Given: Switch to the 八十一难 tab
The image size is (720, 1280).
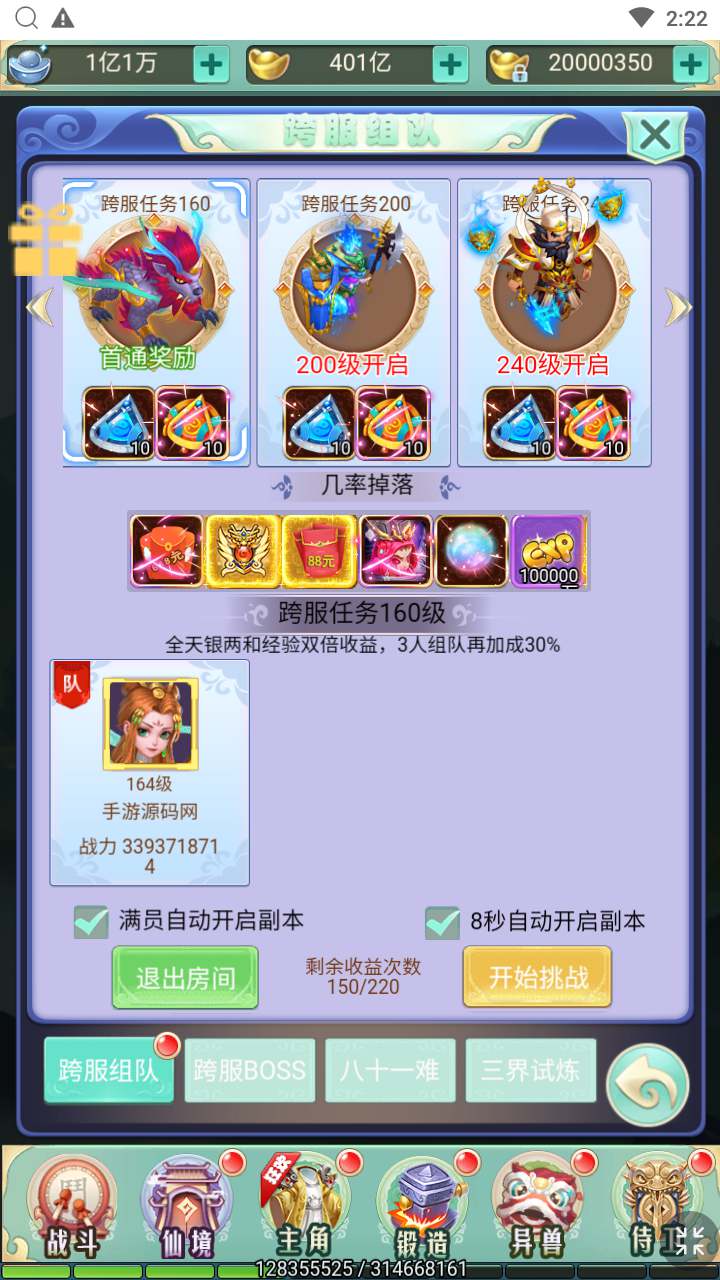Looking at the screenshot, I should pos(390,1071).
